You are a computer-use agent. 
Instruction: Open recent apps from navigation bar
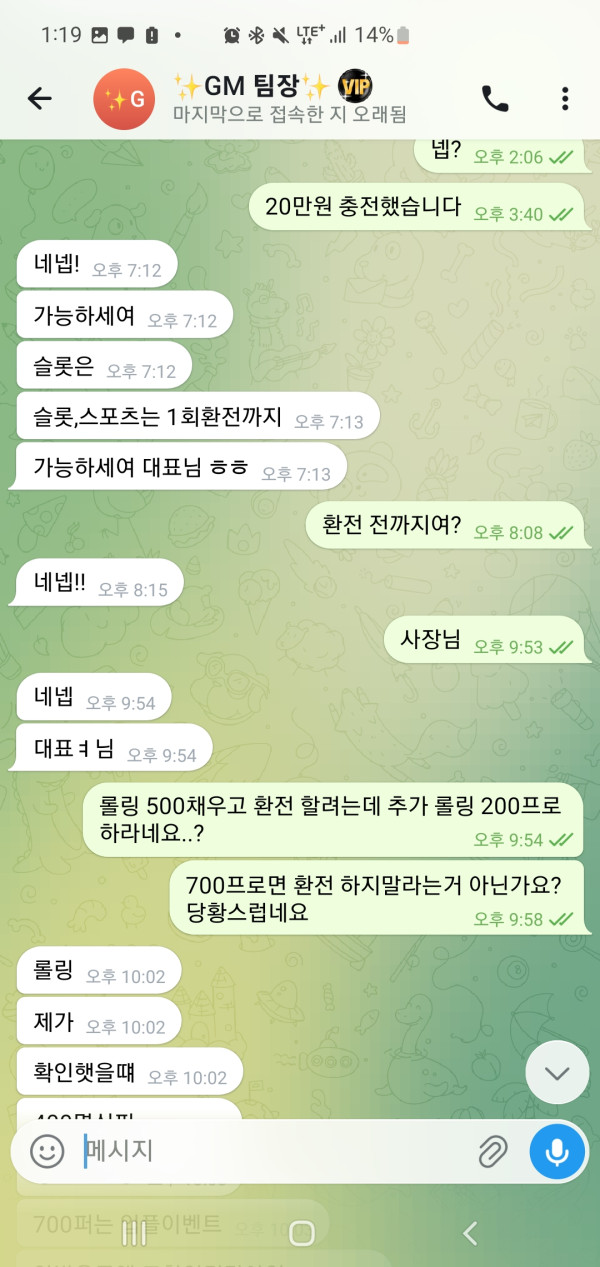pos(133,1233)
